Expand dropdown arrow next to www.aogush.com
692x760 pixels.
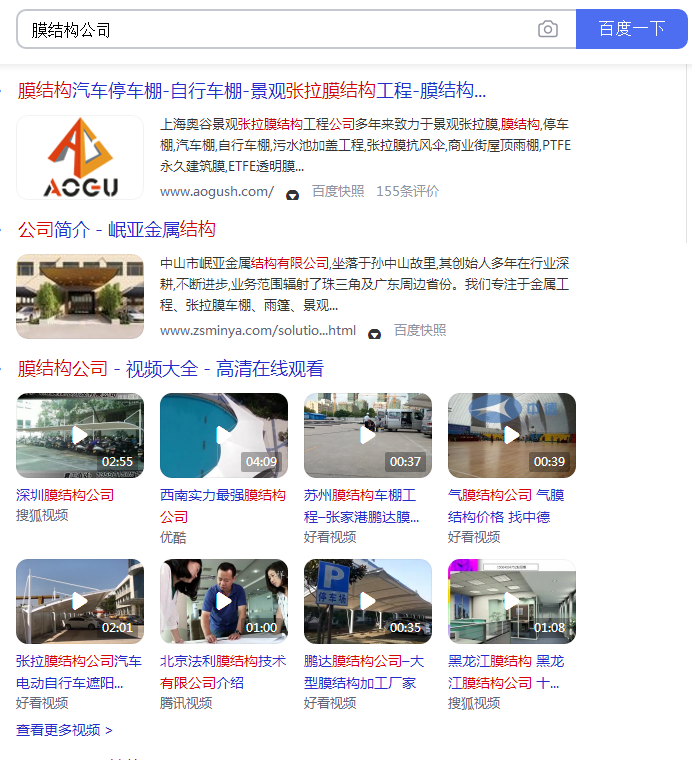point(292,194)
